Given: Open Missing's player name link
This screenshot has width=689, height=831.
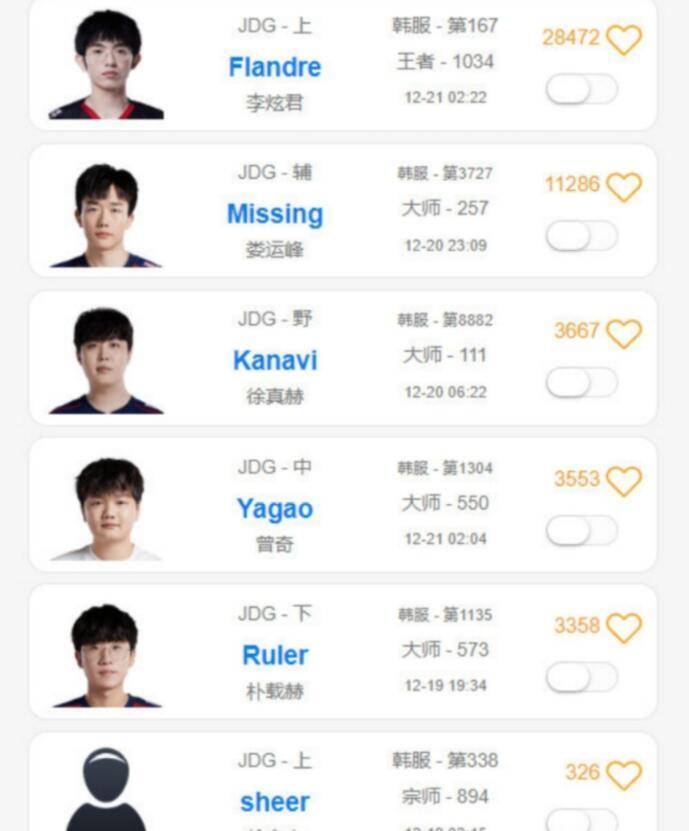Looking at the screenshot, I should pos(275,214).
